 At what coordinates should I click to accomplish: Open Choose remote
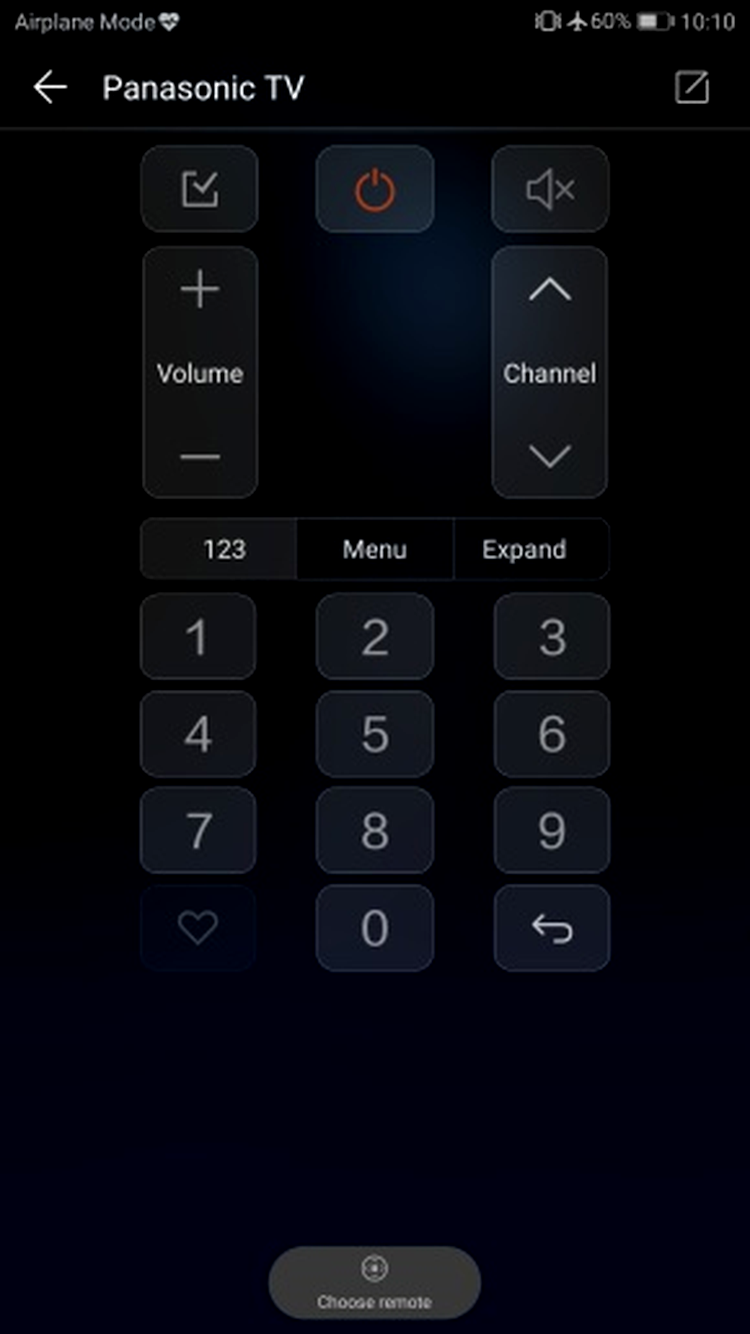[374, 1283]
